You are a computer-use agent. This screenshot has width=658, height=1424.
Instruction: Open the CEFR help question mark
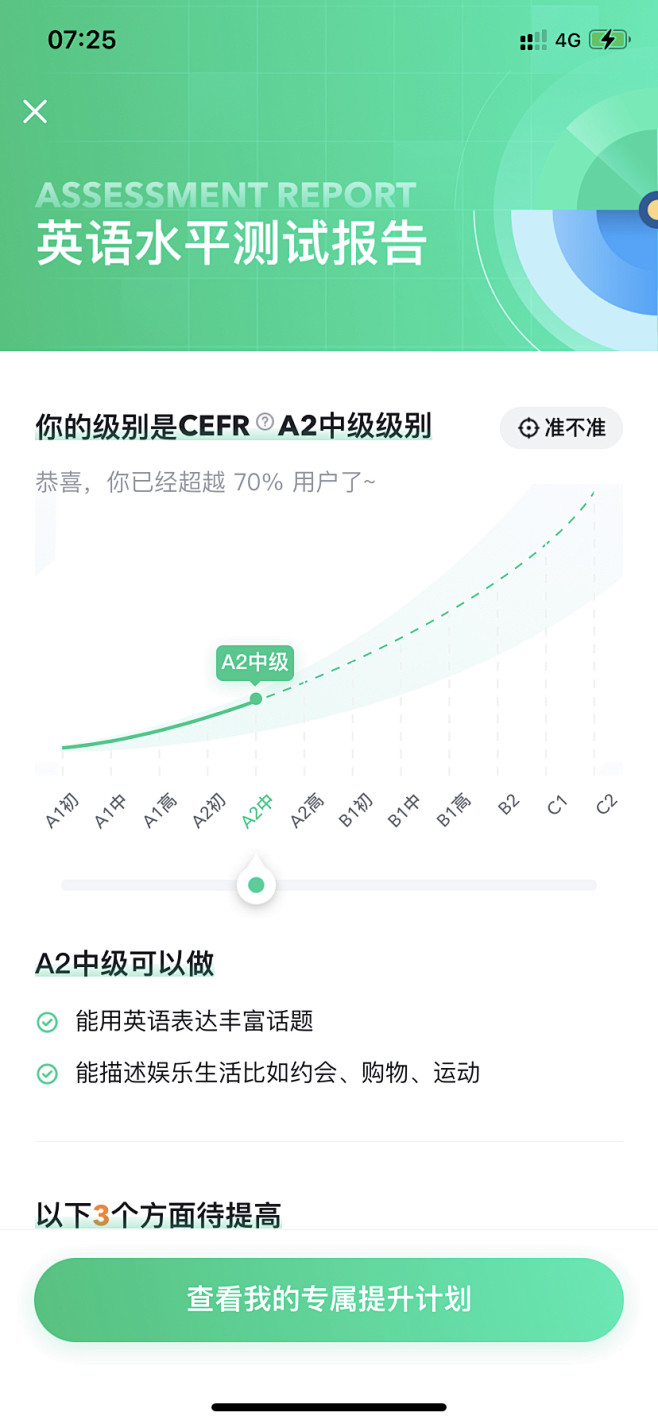[264, 422]
